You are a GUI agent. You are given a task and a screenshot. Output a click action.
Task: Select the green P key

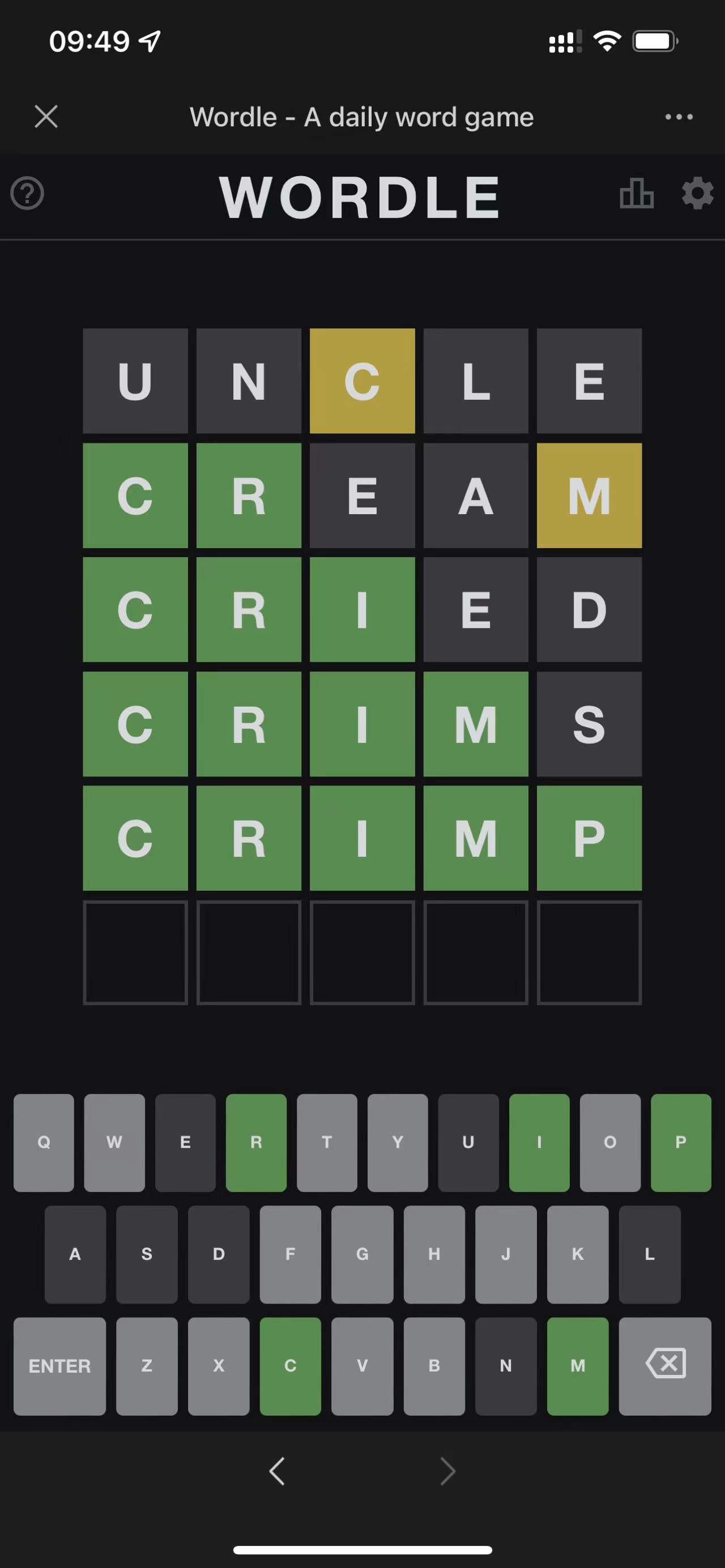(x=681, y=1143)
